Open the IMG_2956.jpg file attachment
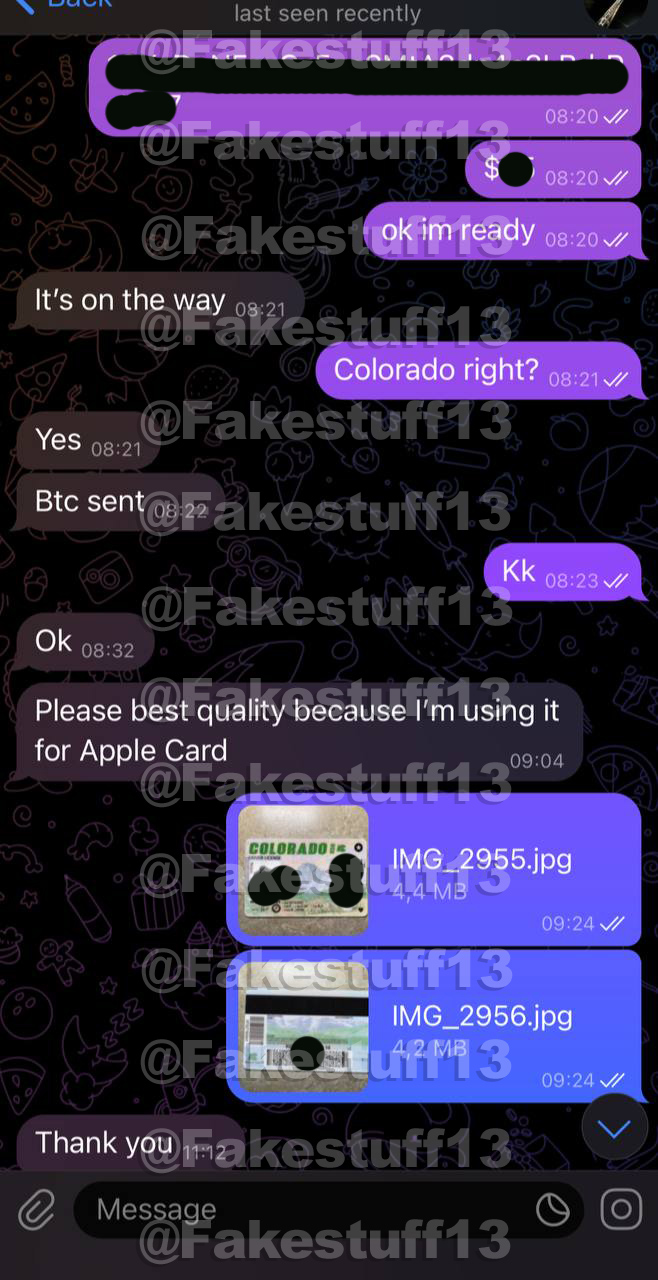 click(x=304, y=1026)
